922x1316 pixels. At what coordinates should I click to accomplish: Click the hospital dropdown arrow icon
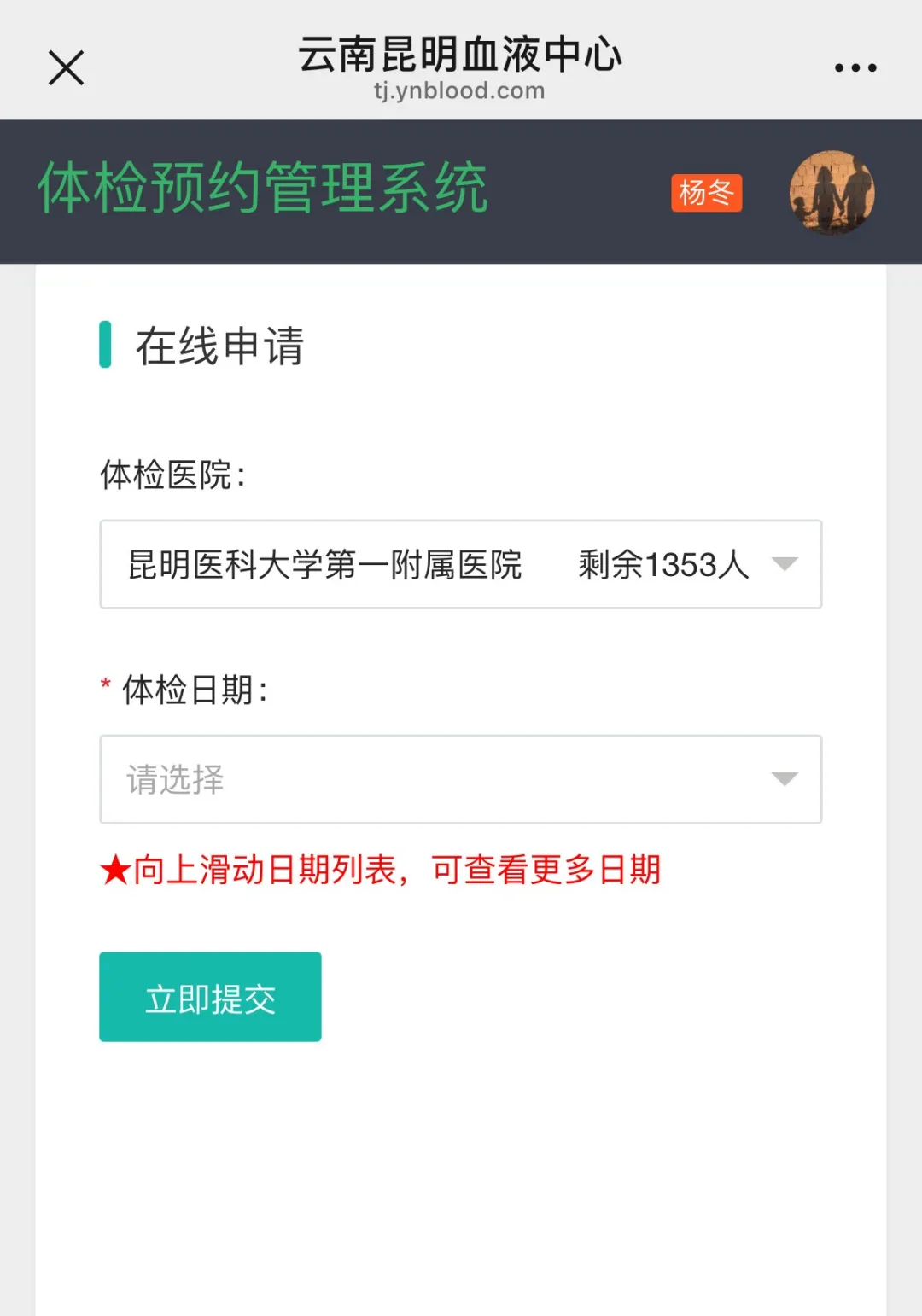pyautogui.click(x=785, y=564)
